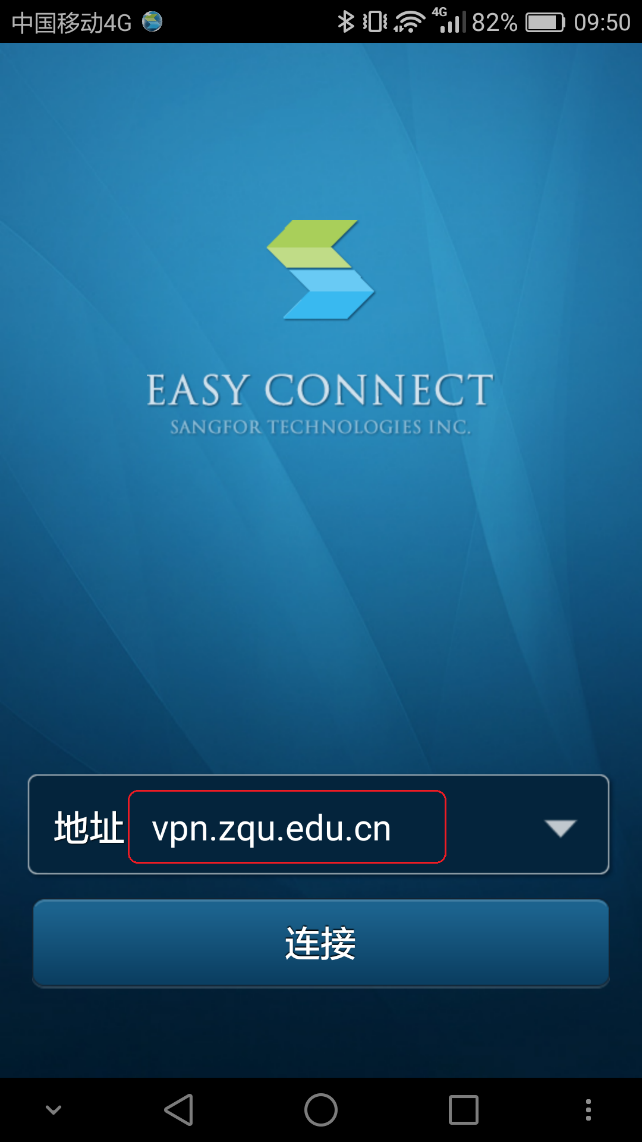The image size is (642, 1142).
Task: Expand the saved address dropdown arrow
Action: [x=560, y=827]
